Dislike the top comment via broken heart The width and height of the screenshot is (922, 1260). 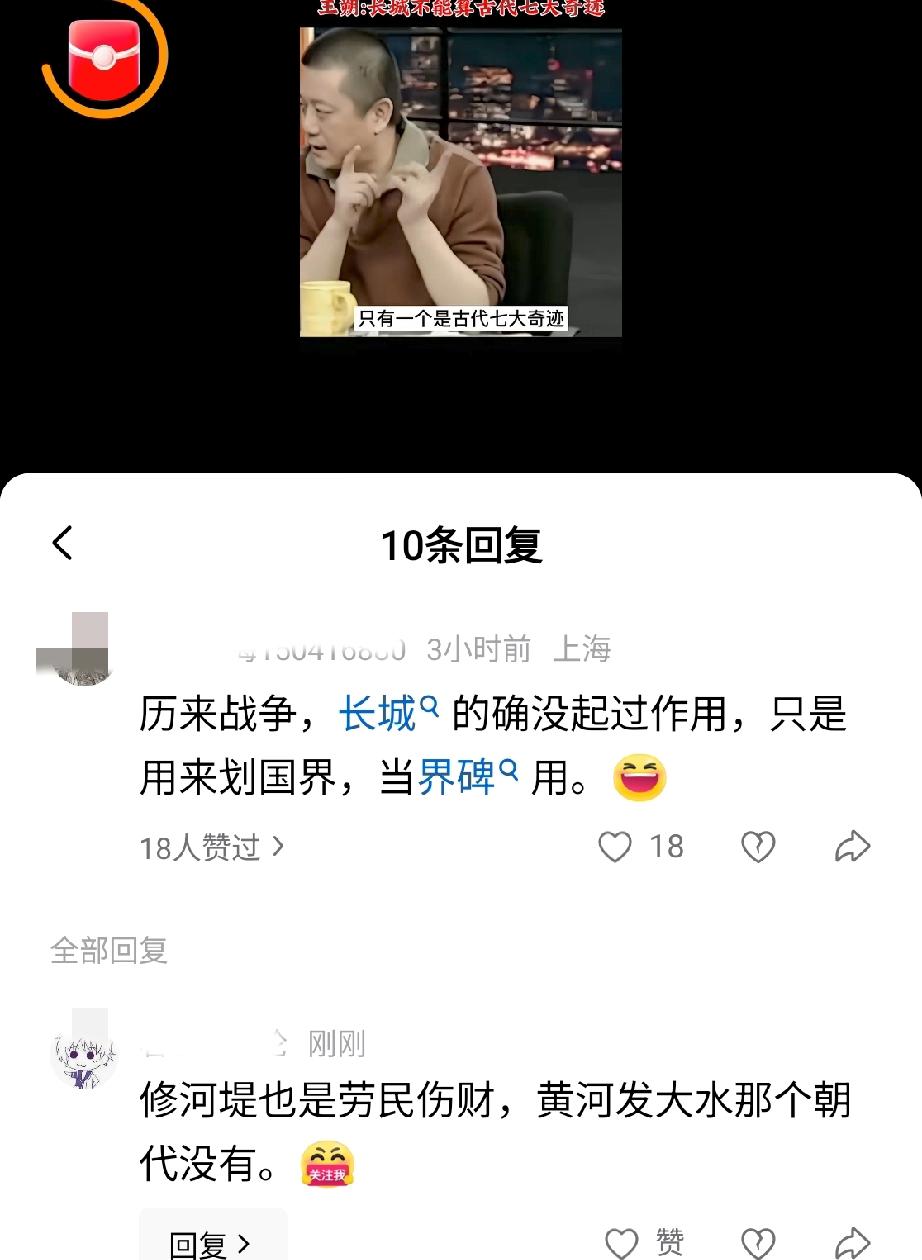click(x=758, y=846)
